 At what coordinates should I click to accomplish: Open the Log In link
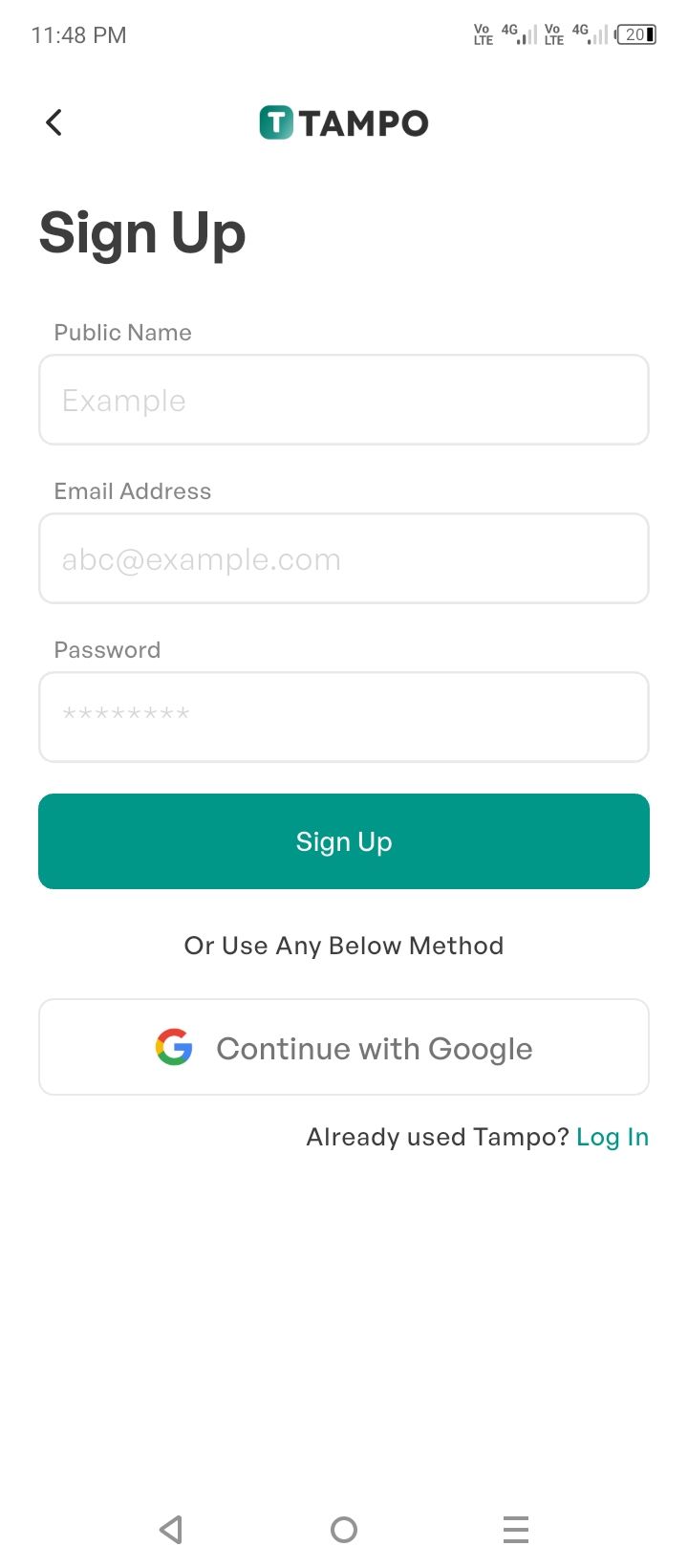(613, 1137)
